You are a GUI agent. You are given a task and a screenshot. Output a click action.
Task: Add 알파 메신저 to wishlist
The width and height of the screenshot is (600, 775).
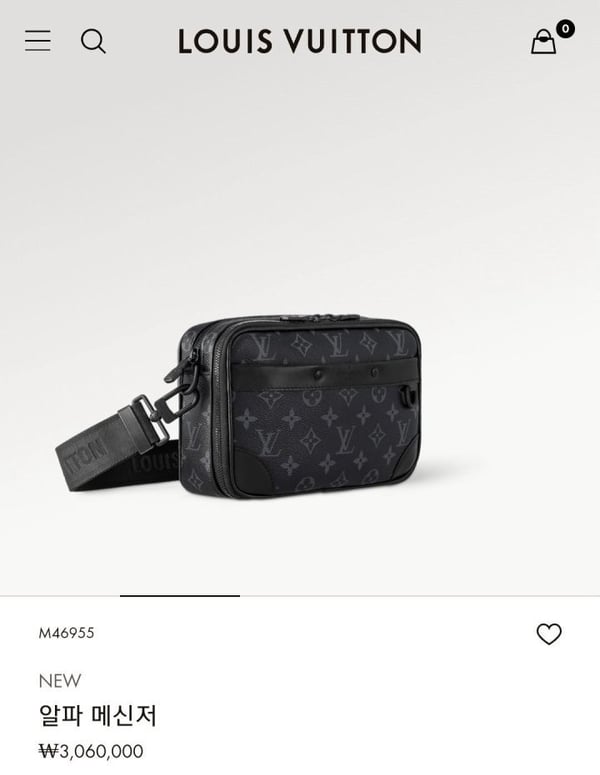tap(549, 634)
